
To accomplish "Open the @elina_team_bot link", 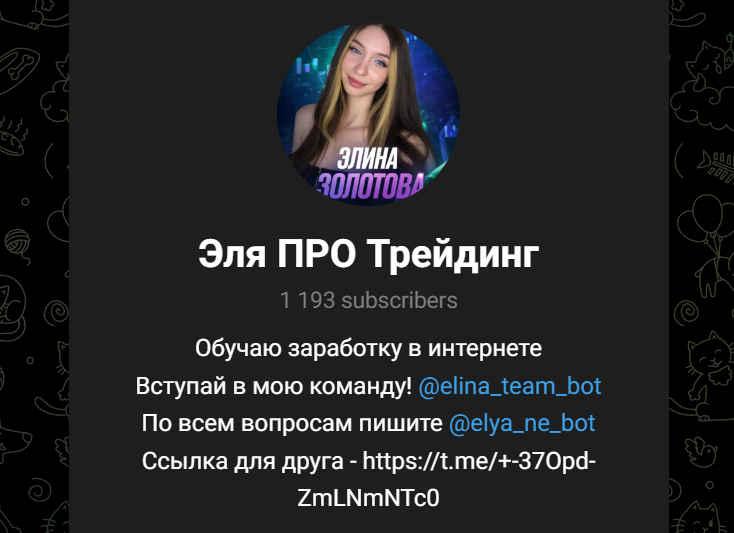I will [x=509, y=386].
